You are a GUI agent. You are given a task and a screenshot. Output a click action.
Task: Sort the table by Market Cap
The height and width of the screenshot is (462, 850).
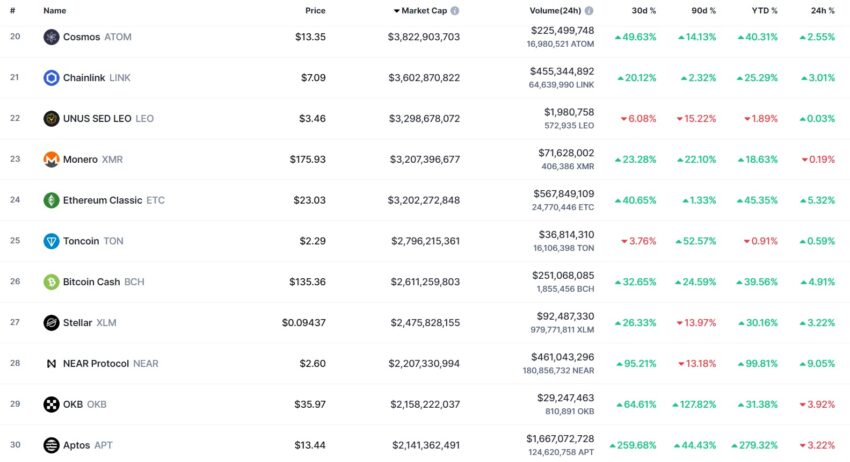pos(423,10)
